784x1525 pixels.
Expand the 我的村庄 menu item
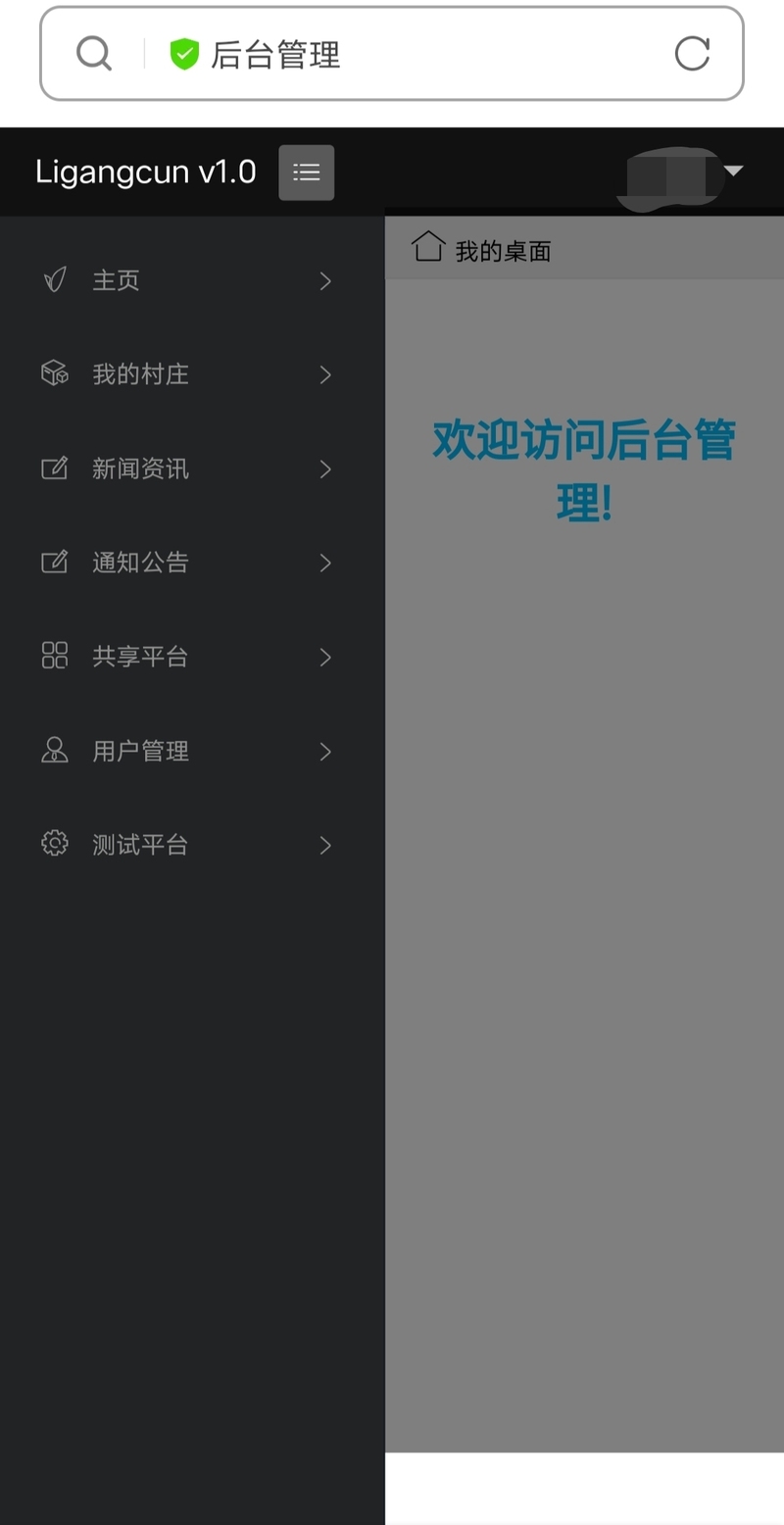tap(192, 374)
